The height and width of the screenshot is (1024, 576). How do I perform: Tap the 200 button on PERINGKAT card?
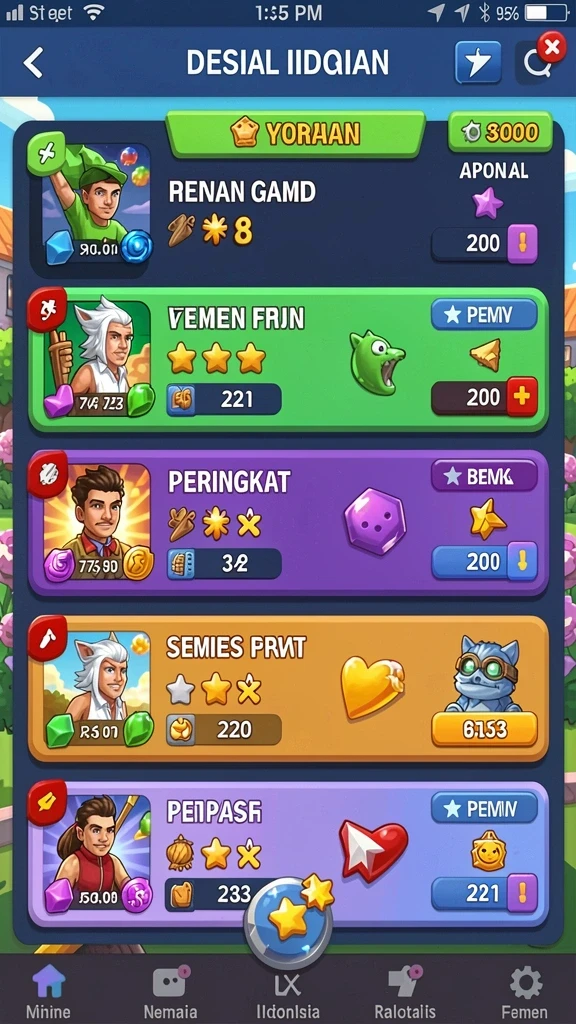point(484,562)
